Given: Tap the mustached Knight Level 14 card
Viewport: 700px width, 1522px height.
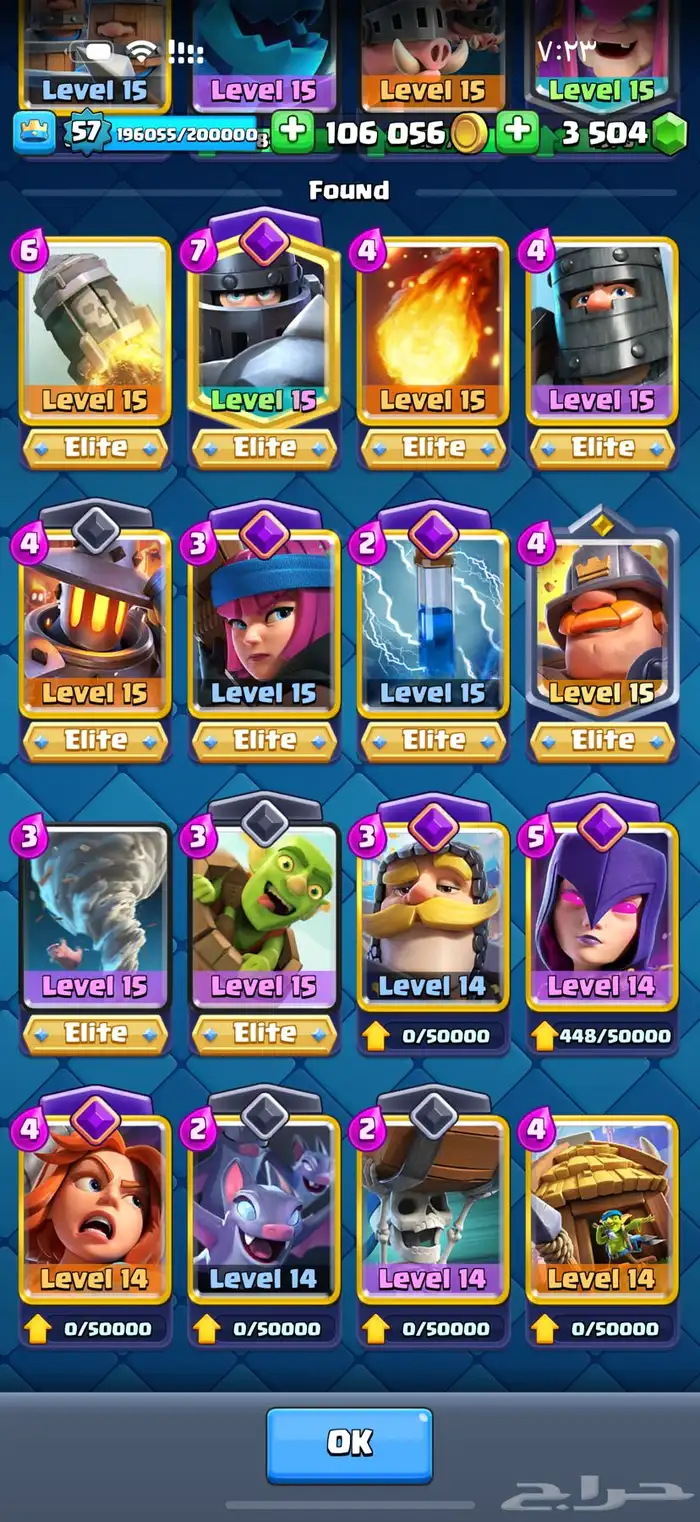Looking at the screenshot, I should 433,917.
